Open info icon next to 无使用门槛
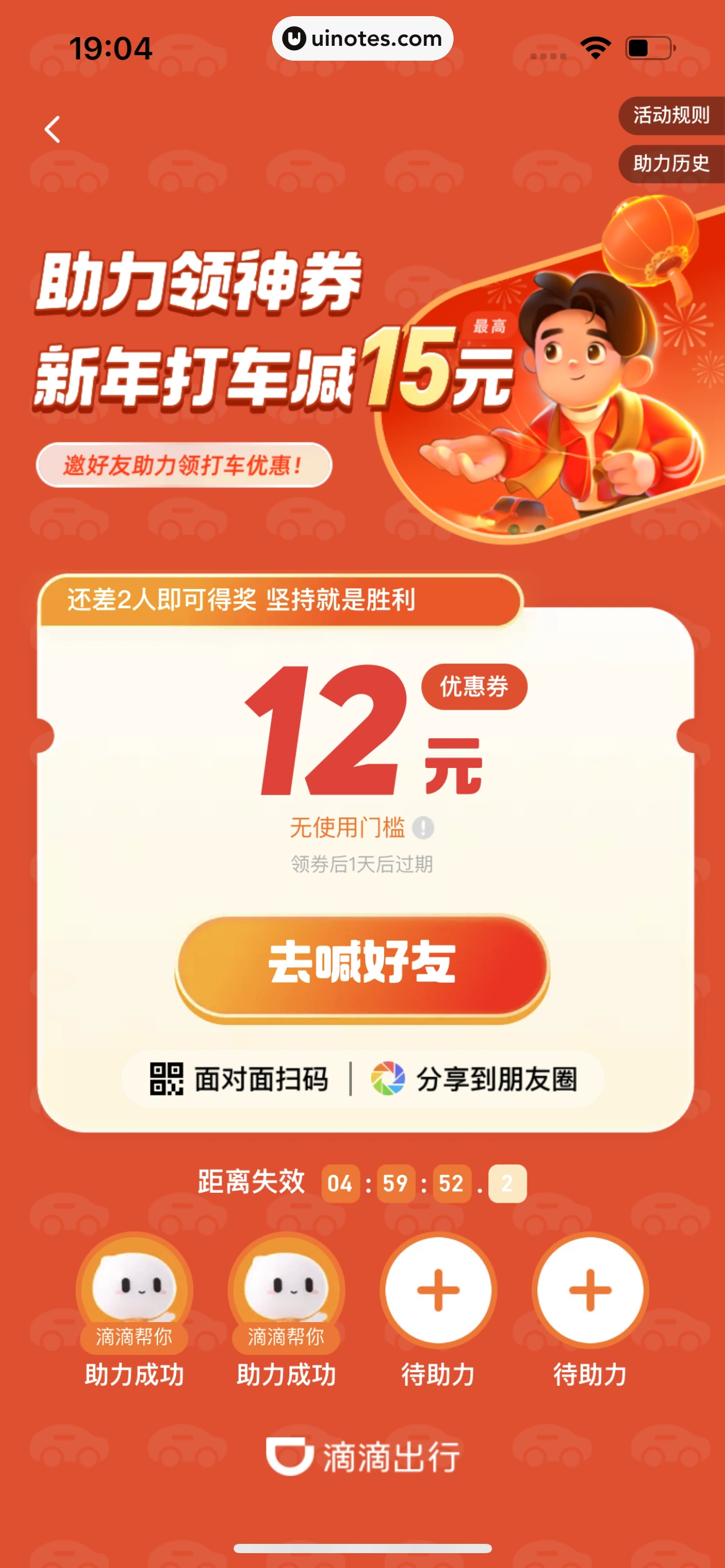Screen dimensions: 725x1568 pos(423,827)
